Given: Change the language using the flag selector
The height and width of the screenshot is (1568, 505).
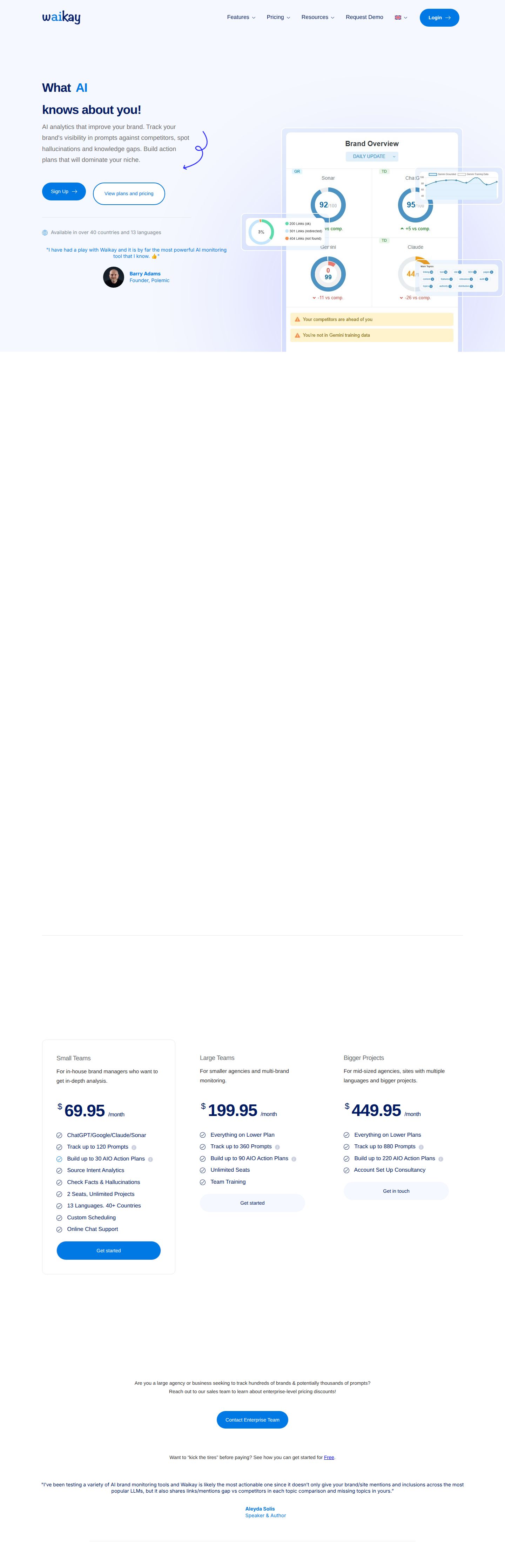Looking at the screenshot, I should pyautogui.click(x=401, y=18).
